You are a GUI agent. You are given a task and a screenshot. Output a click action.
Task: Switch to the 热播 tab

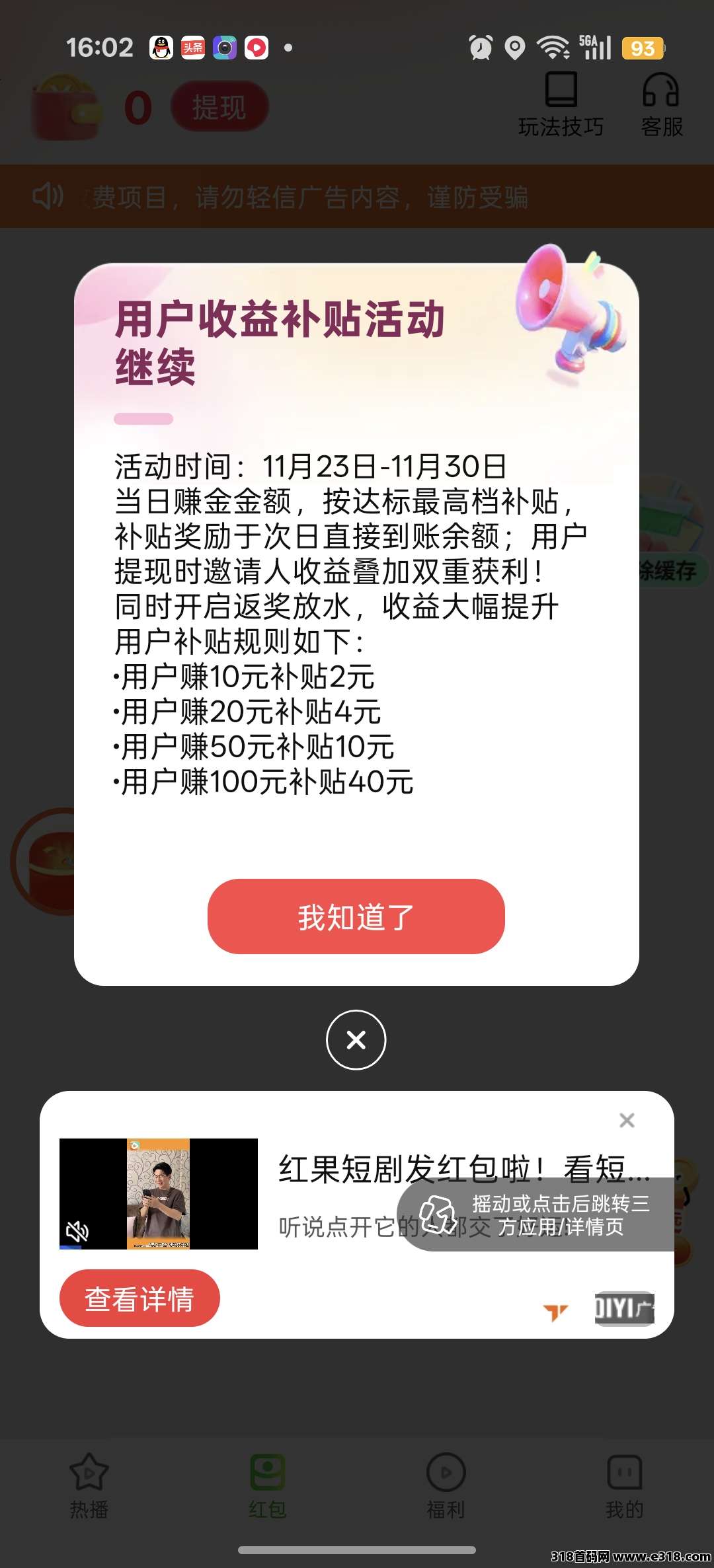89,1485
